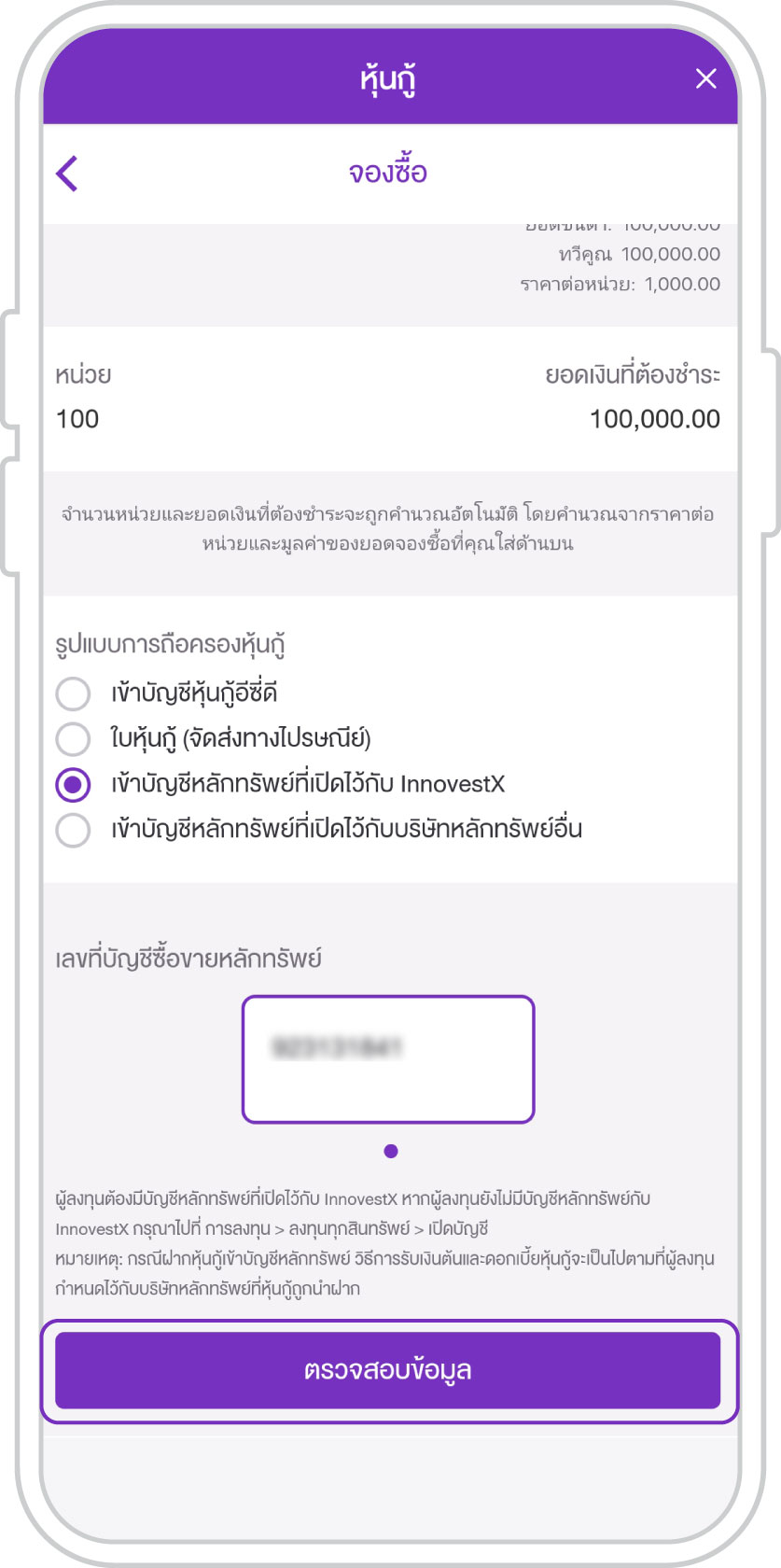Tap the page indicator dot below account card
Screen dimensions: 781x1568
tap(391, 1151)
